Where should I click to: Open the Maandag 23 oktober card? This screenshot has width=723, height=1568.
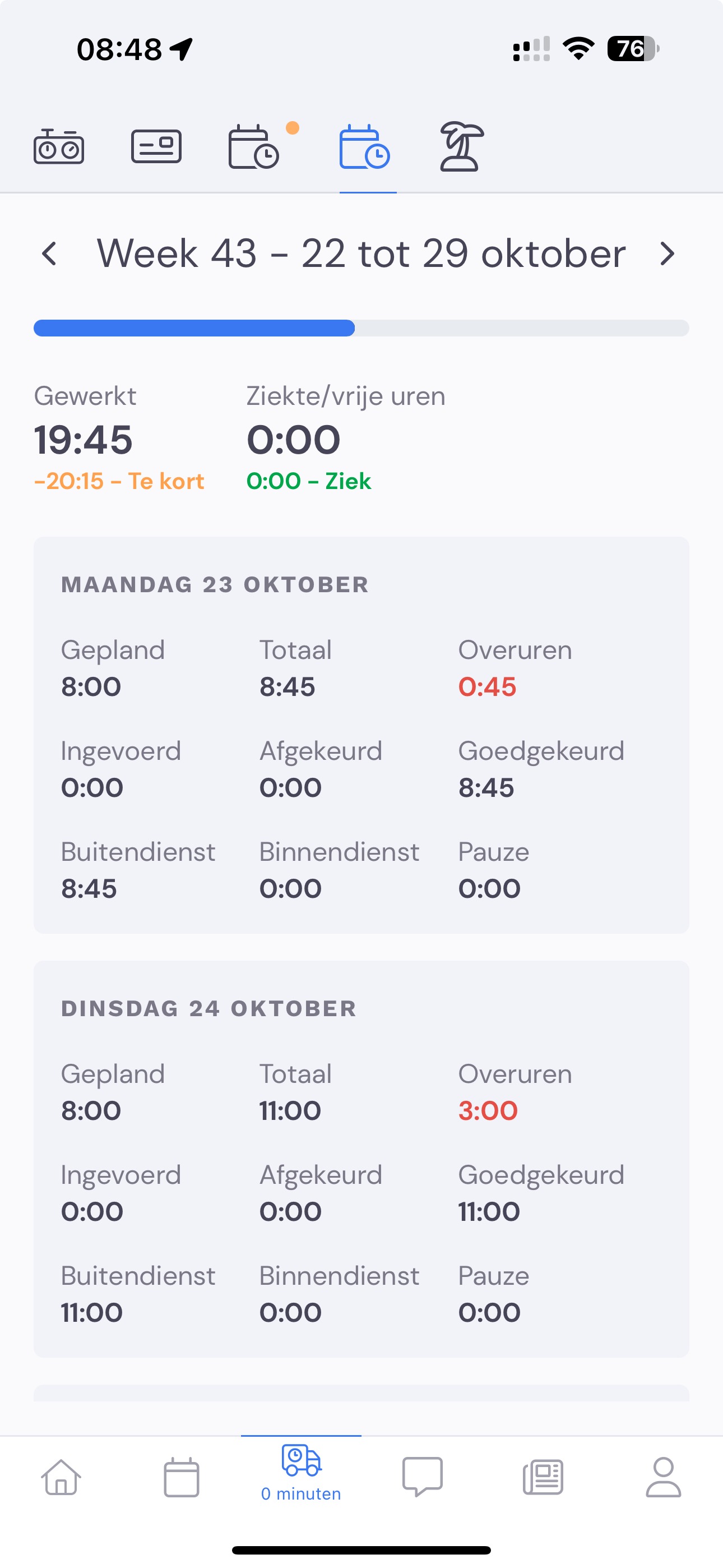click(x=361, y=735)
